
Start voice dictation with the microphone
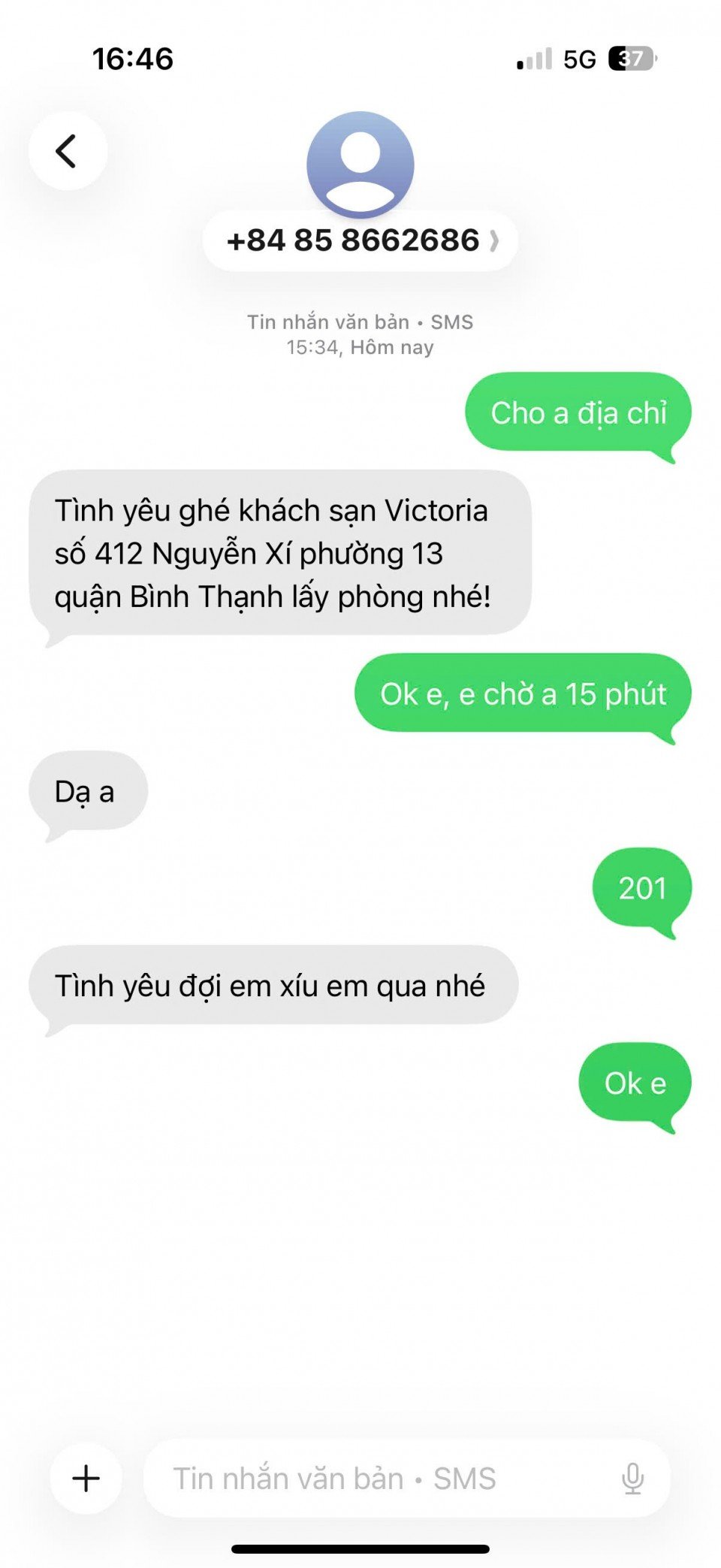coord(632,1478)
